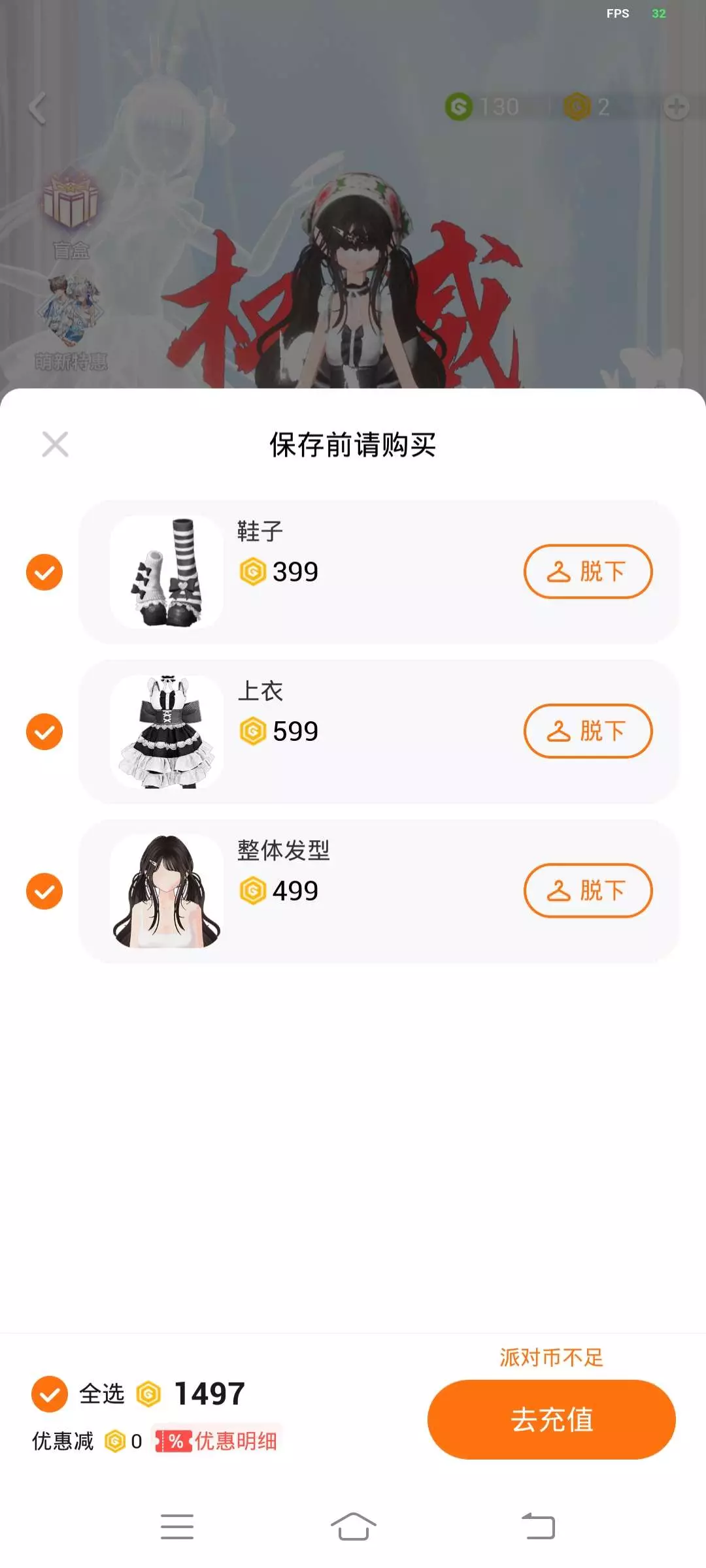Return to the system home screen

click(x=353, y=1526)
